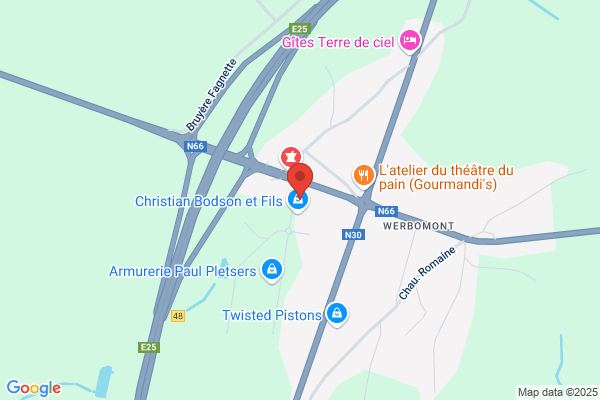Select the Twisted Pistons shop marker

337,314
